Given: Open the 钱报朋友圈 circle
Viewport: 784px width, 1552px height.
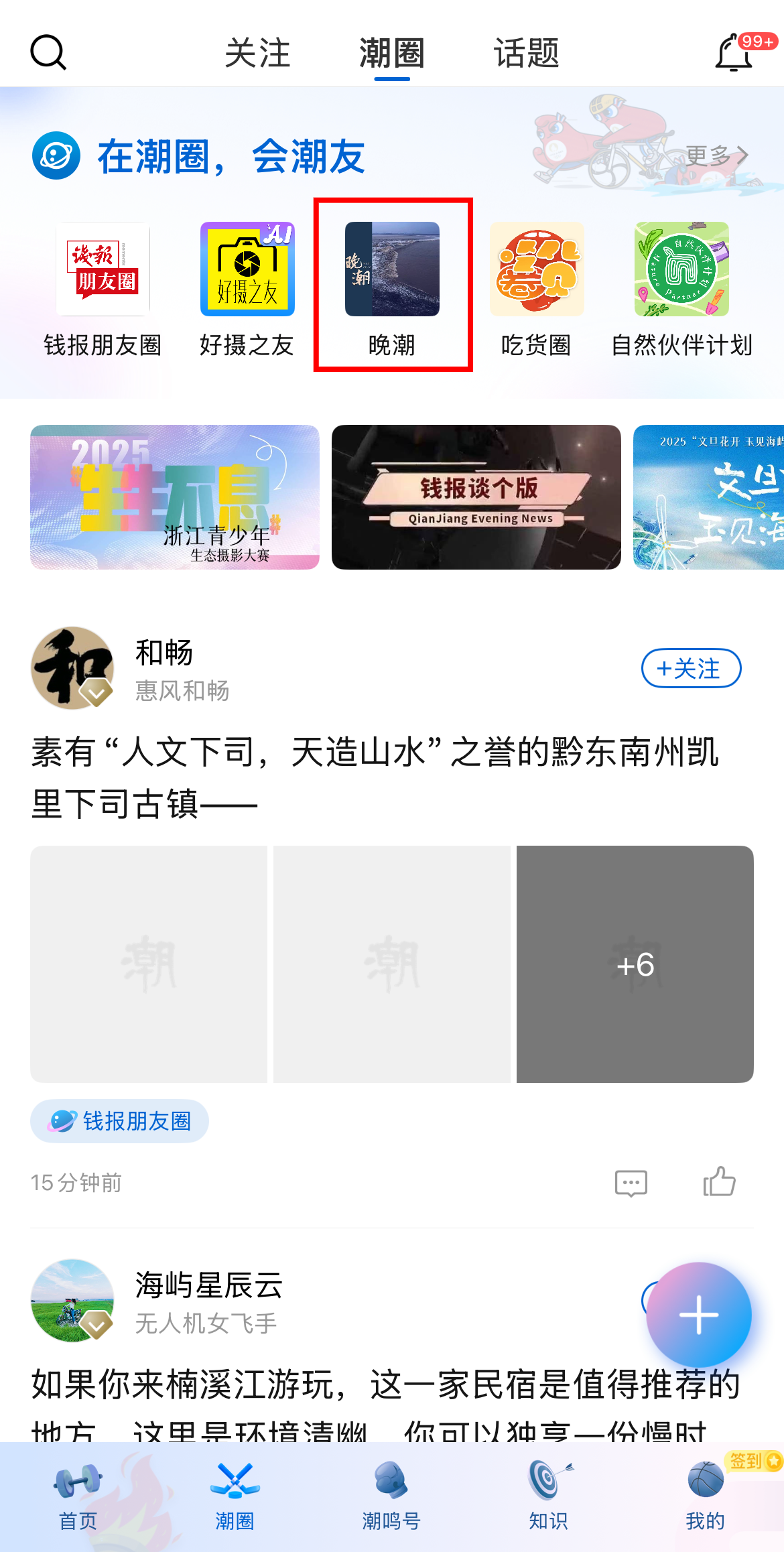Looking at the screenshot, I should 103,288.
